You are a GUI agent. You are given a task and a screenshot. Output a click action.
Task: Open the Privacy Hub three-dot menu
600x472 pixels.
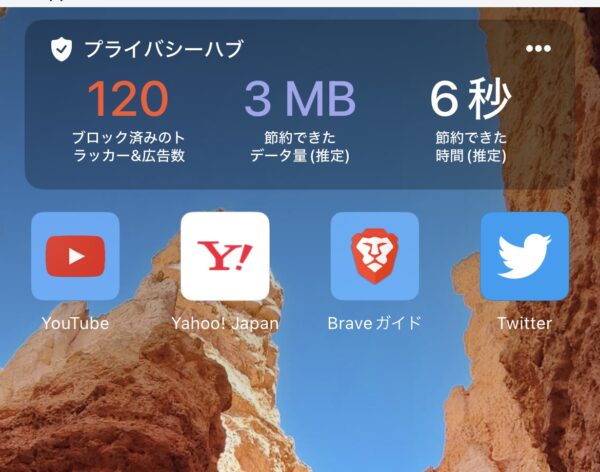coord(538,49)
